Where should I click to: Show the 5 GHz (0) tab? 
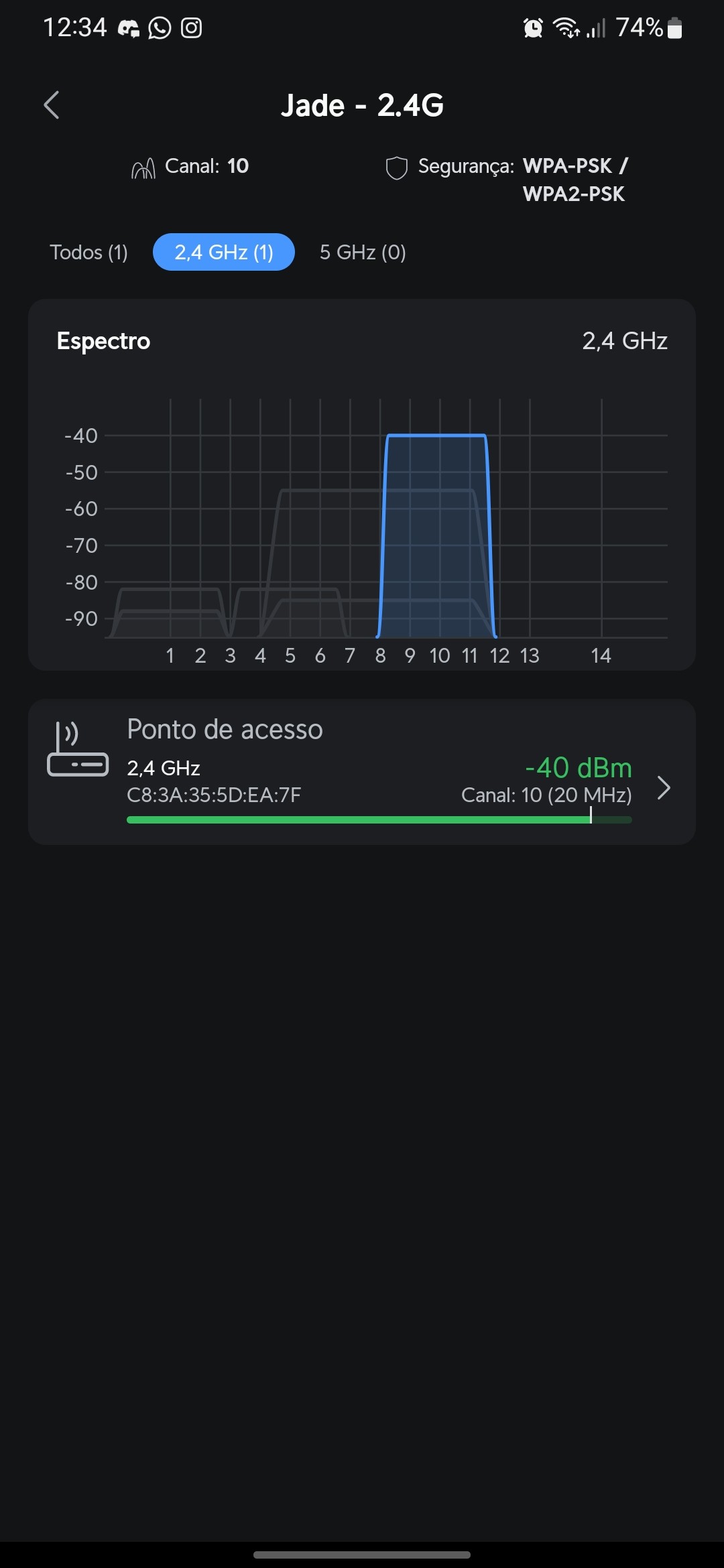pos(363,253)
